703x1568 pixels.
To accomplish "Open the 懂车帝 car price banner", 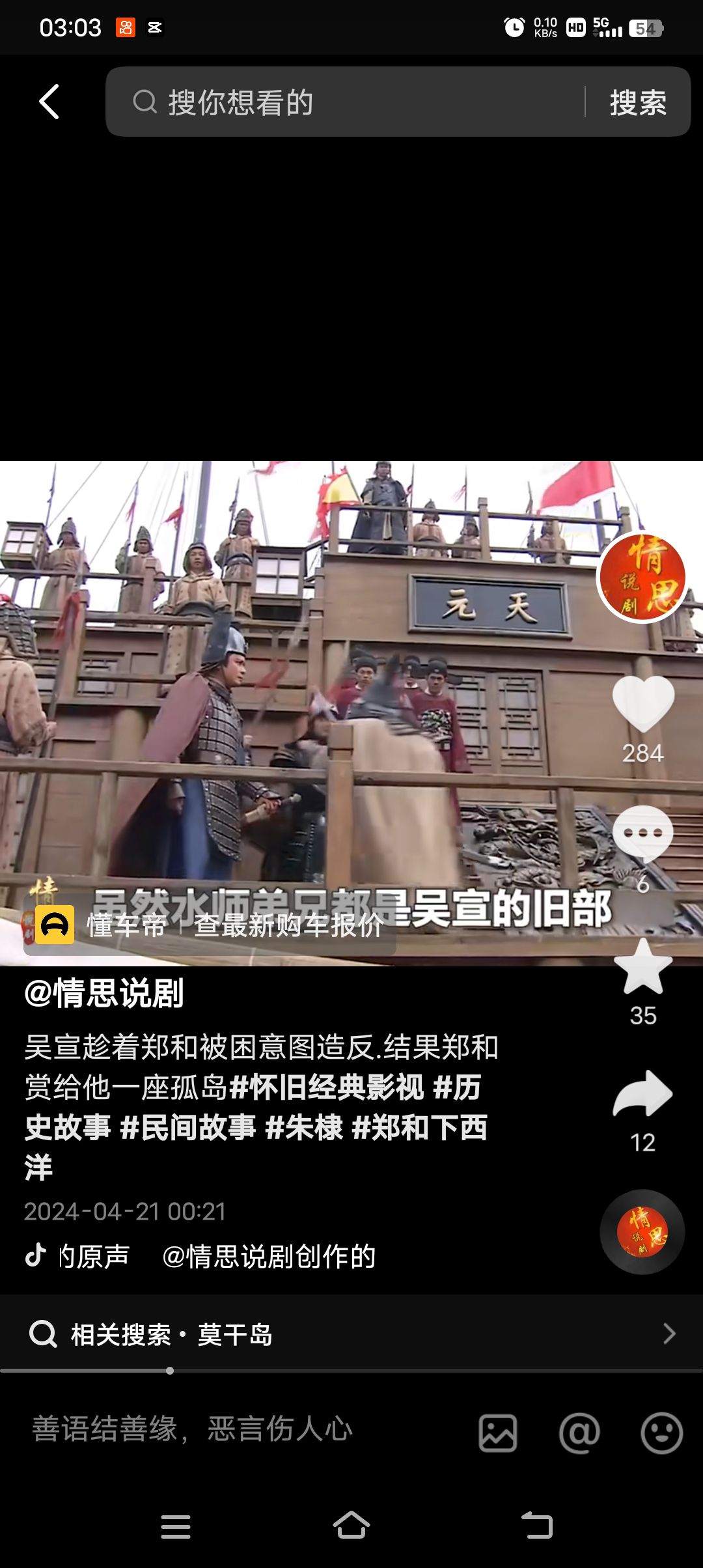I will coord(210,925).
